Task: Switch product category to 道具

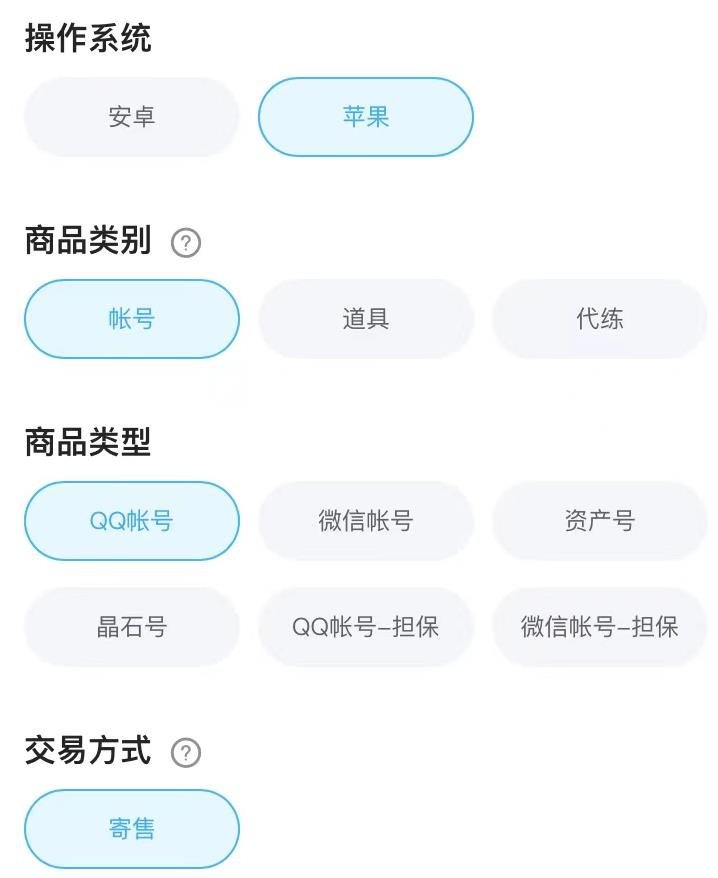Action: [365, 319]
